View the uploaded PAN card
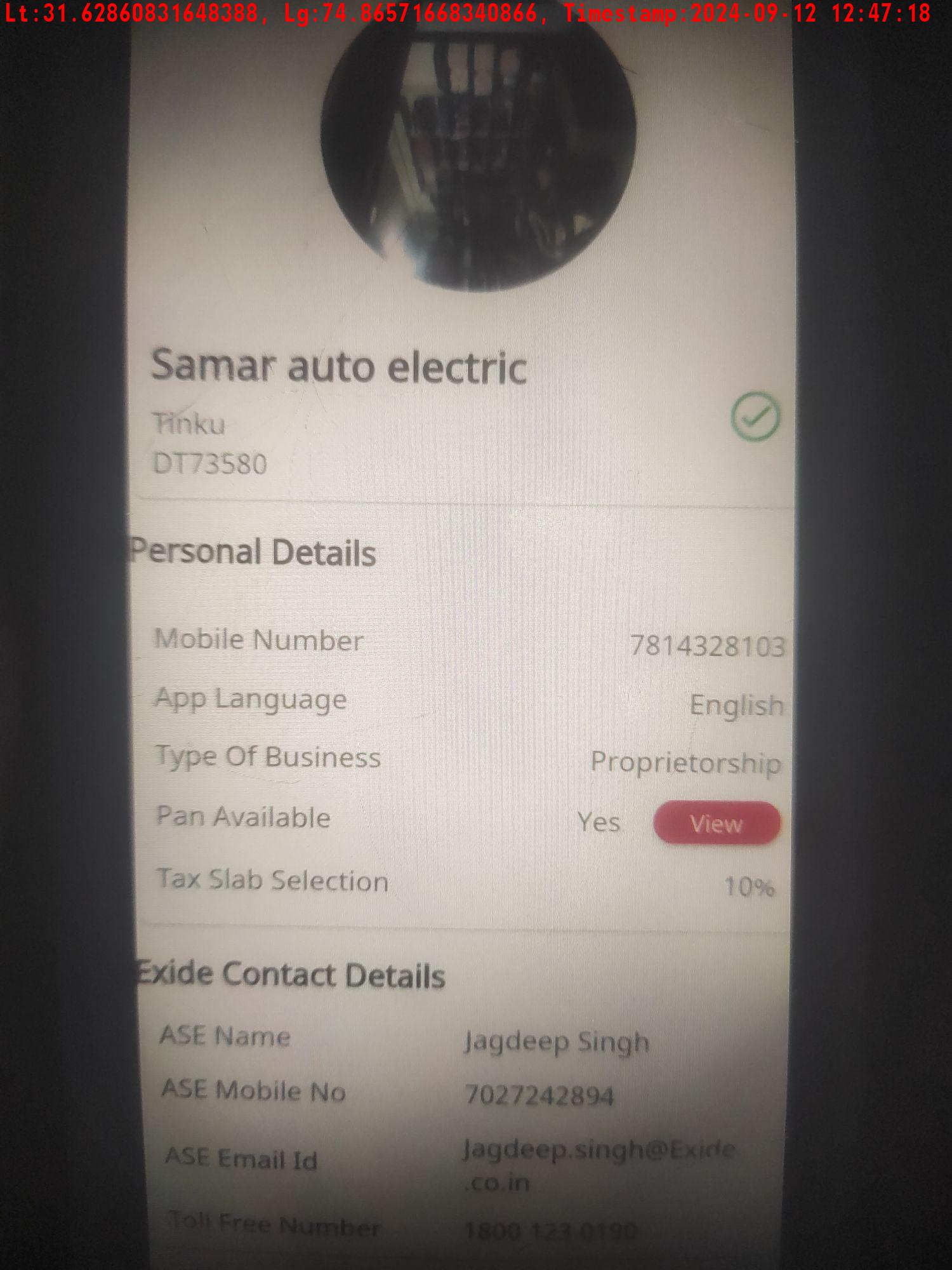The width and height of the screenshot is (952, 1270). point(716,824)
